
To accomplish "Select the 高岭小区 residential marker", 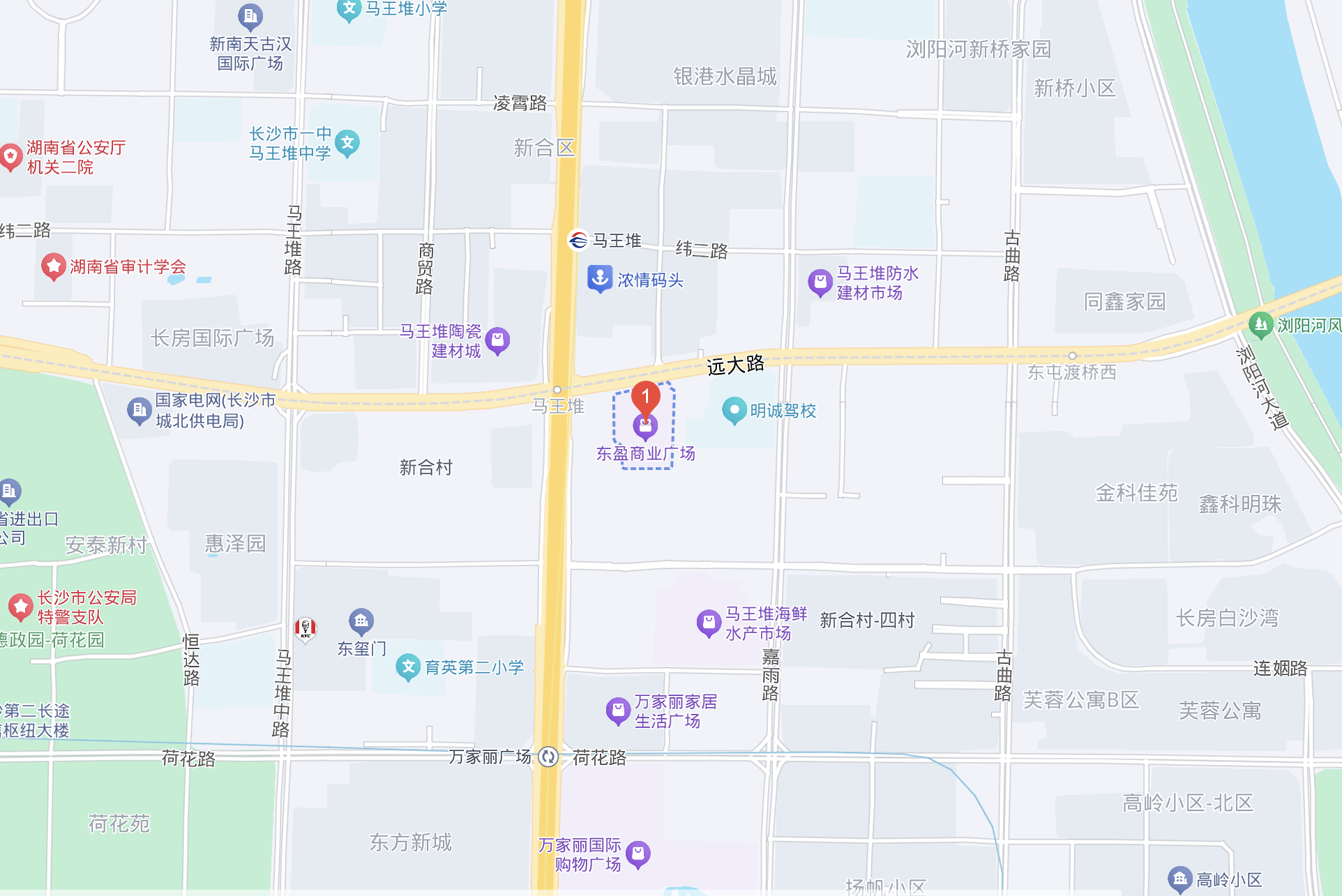I will click(1179, 879).
